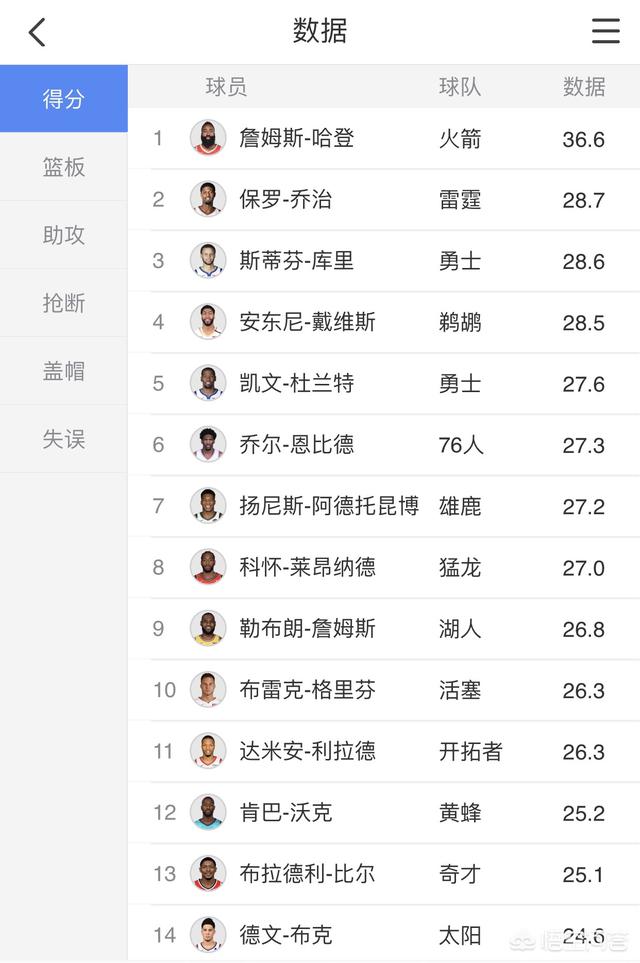This screenshot has height=963, width=640.
Task: Open 扬尼斯-阿德托昆博 player row
Action: click(x=329, y=506)
